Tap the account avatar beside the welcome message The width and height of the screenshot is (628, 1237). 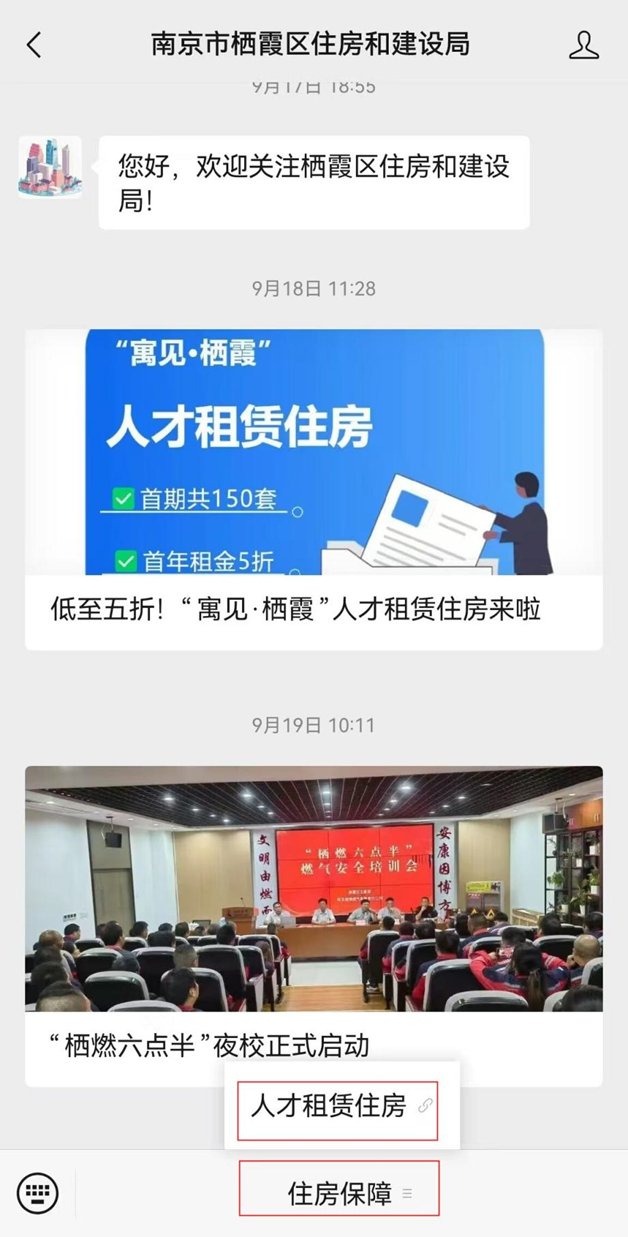click(x=50, y=167)
